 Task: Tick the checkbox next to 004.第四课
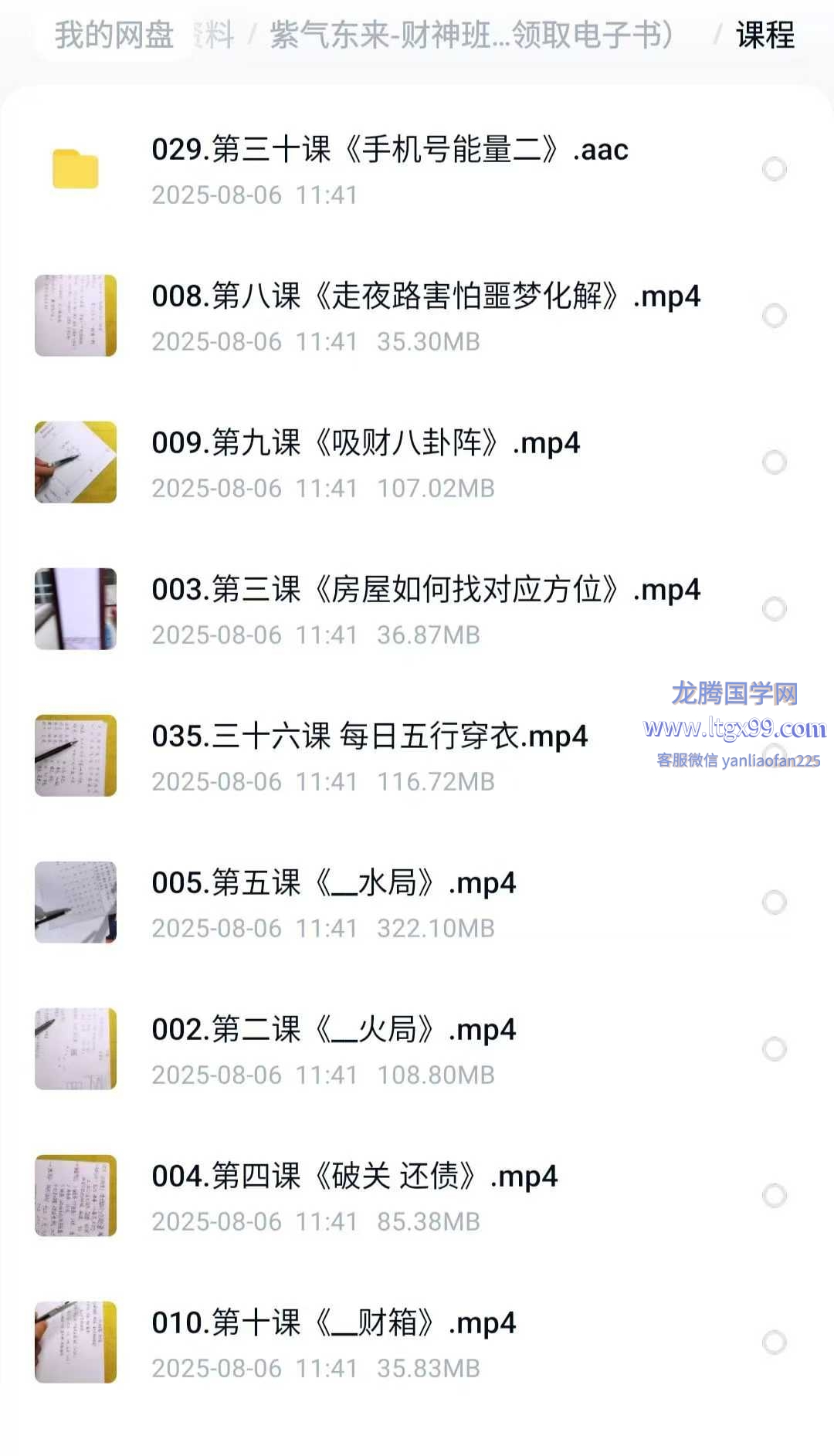coord(774,1196)
